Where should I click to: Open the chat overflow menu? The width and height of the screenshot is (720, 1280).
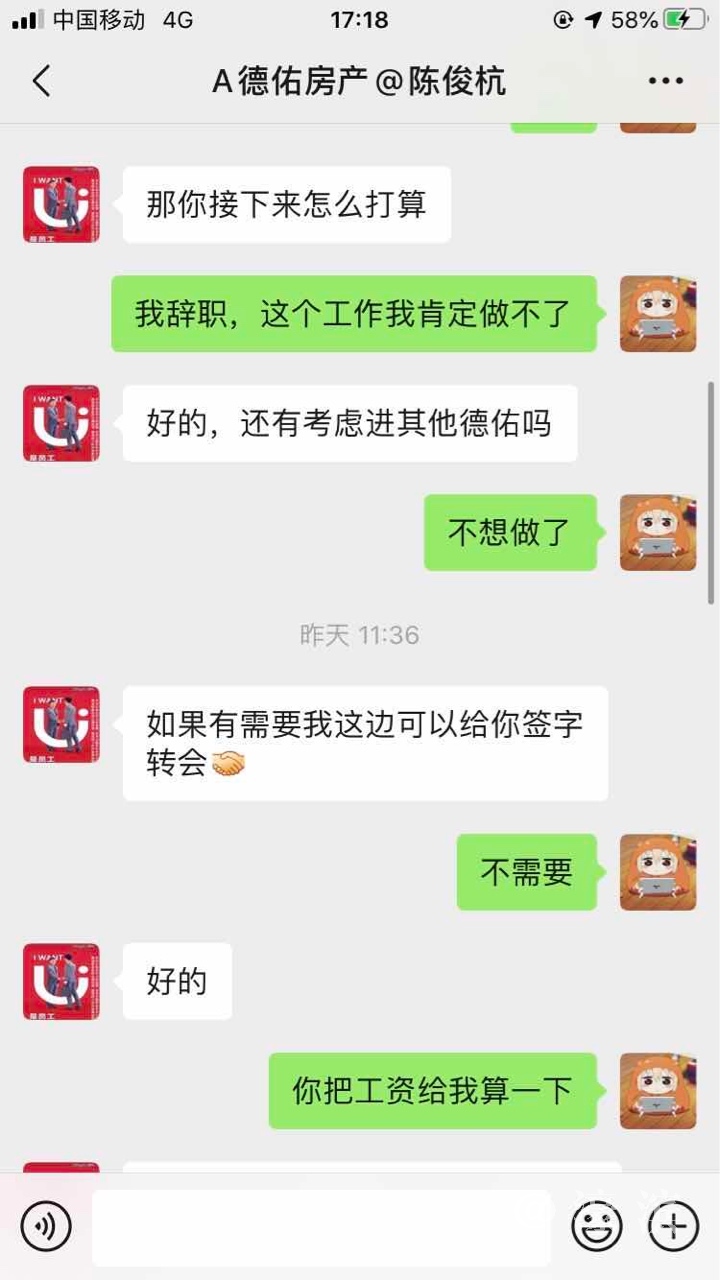[x=665, y=81]
